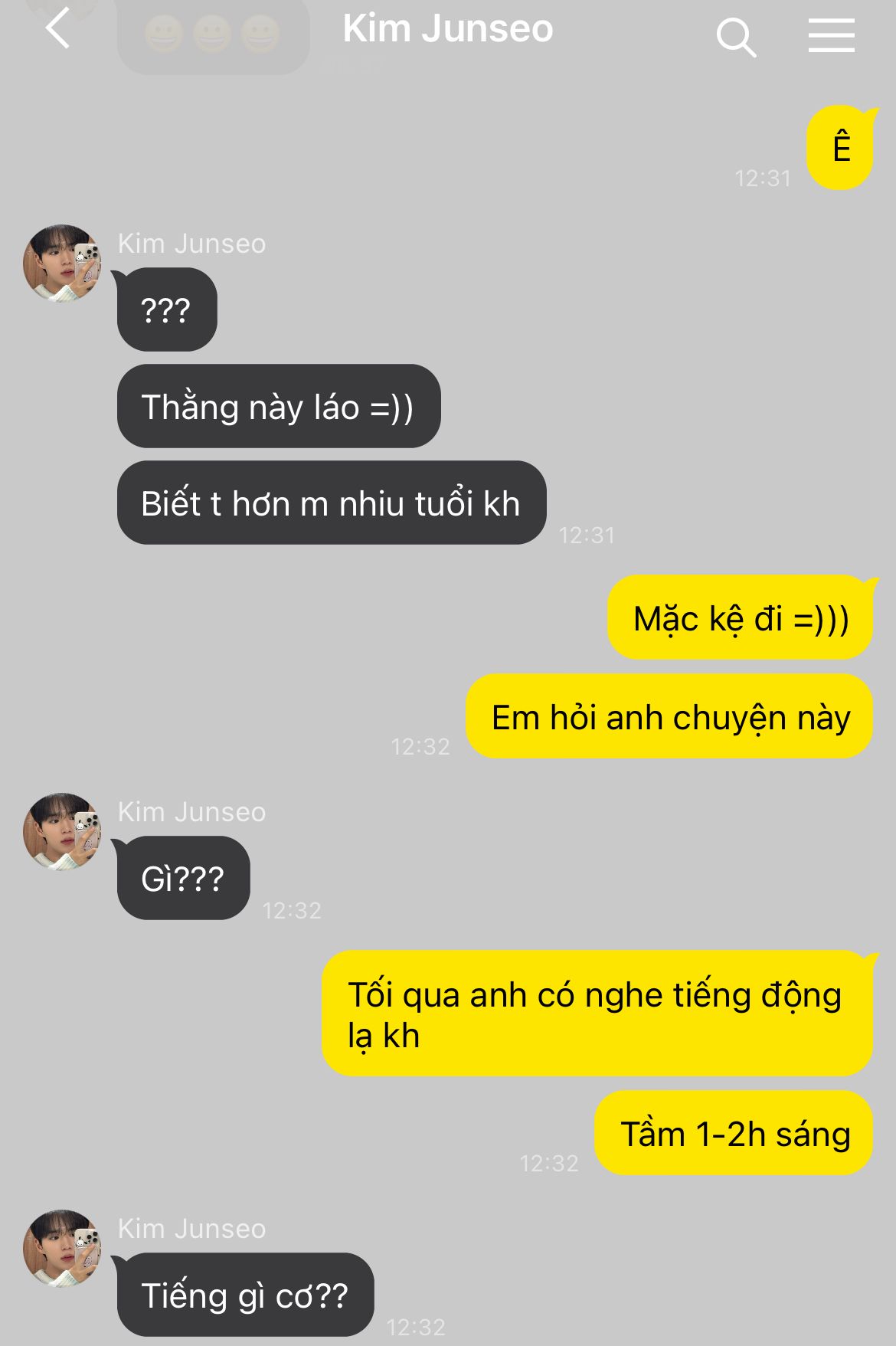The image size is (896, 1346).
Task: Search within the Kim Junseo chat
Action: (x=735, y=37)
